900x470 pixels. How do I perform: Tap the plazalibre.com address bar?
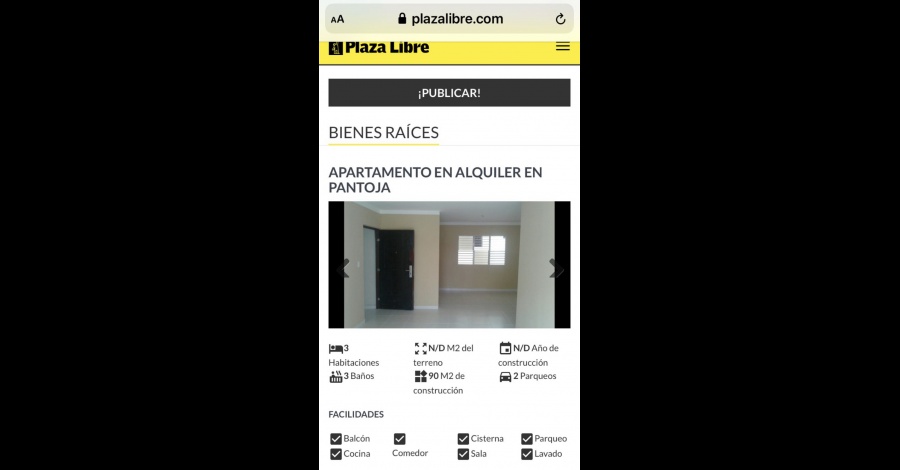pyautogui.click(x=449, y=19)
